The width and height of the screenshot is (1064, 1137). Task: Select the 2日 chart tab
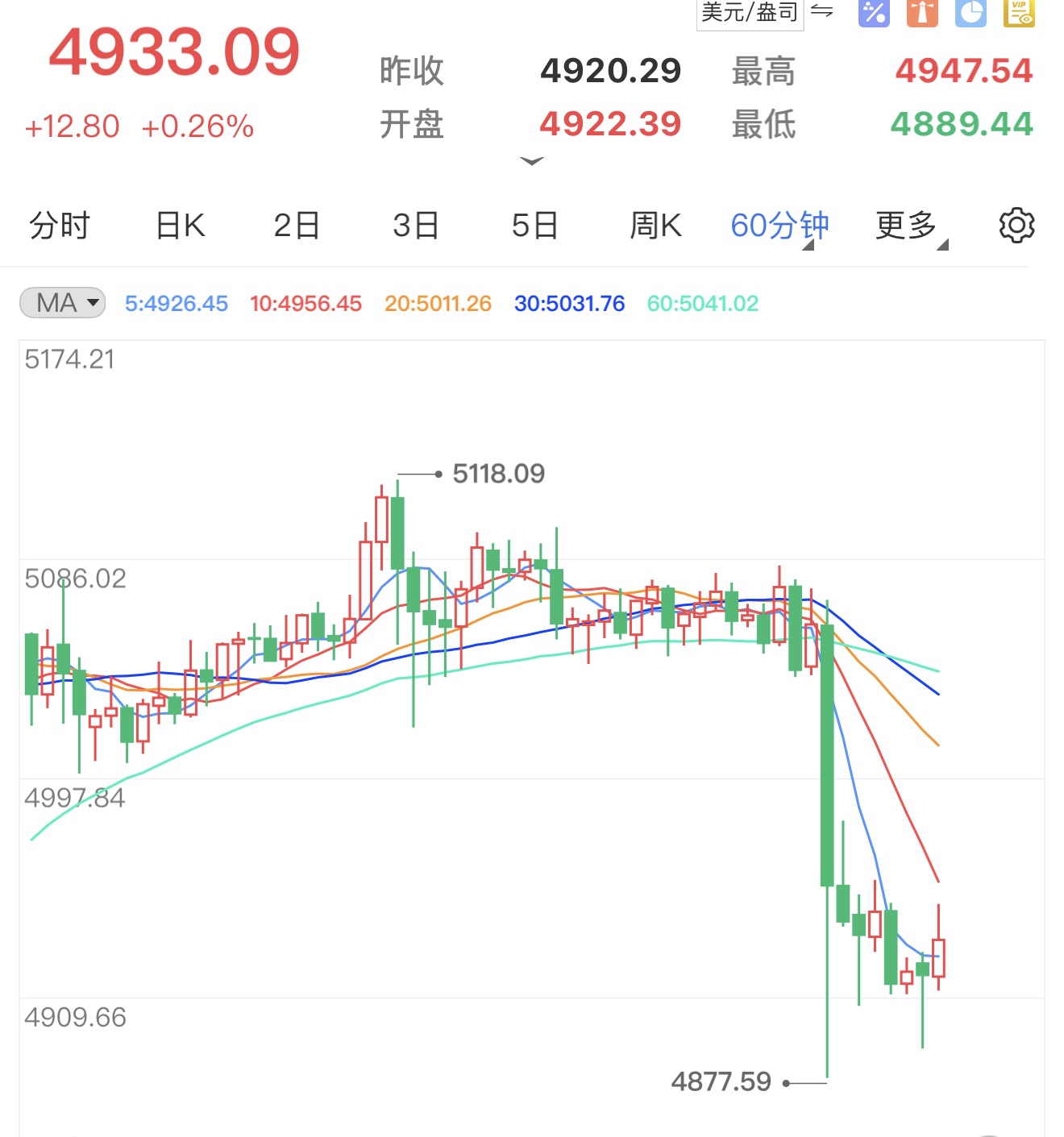(297, 226)
